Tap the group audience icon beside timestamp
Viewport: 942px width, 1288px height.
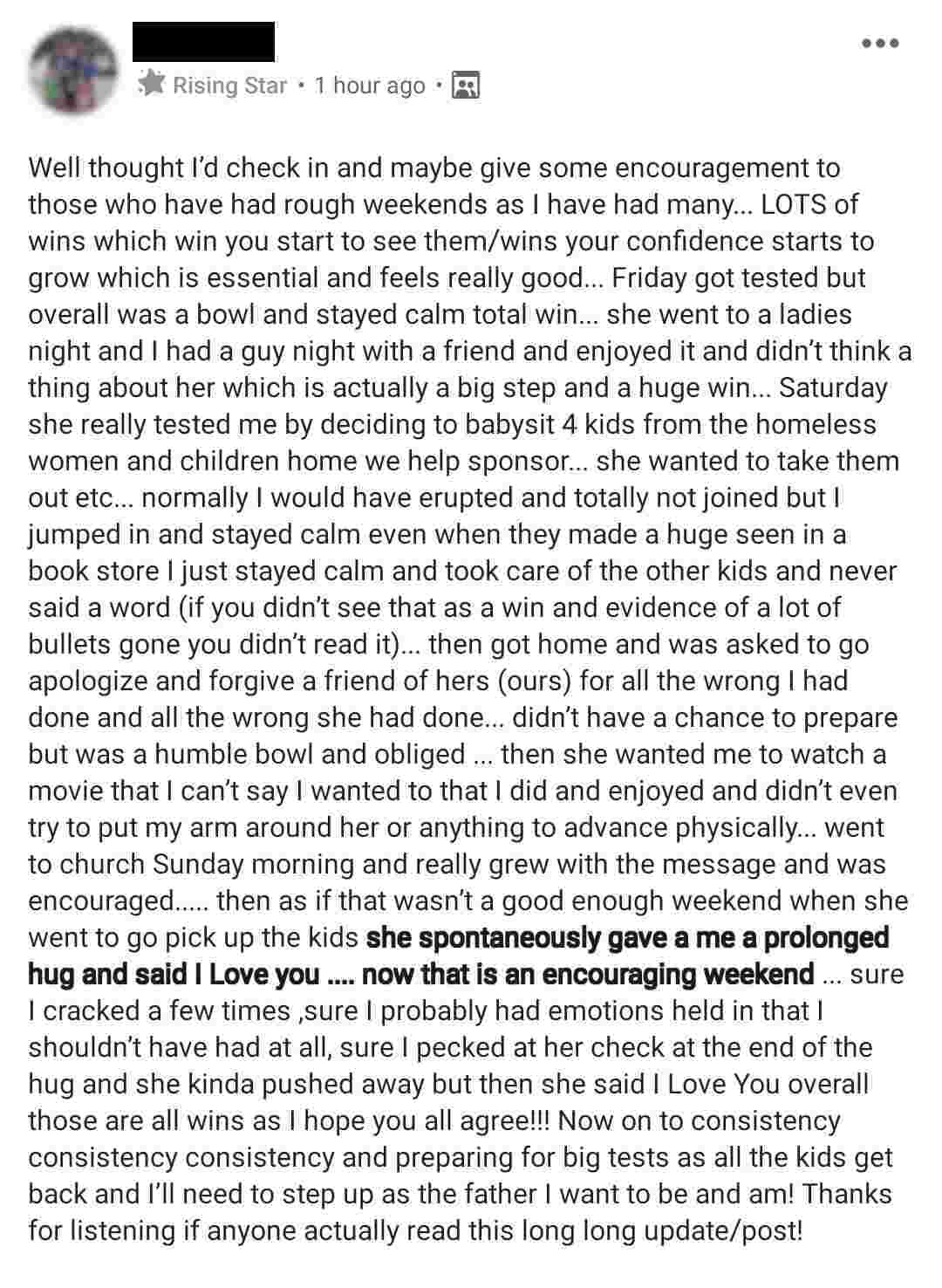(x=466, y=85)
